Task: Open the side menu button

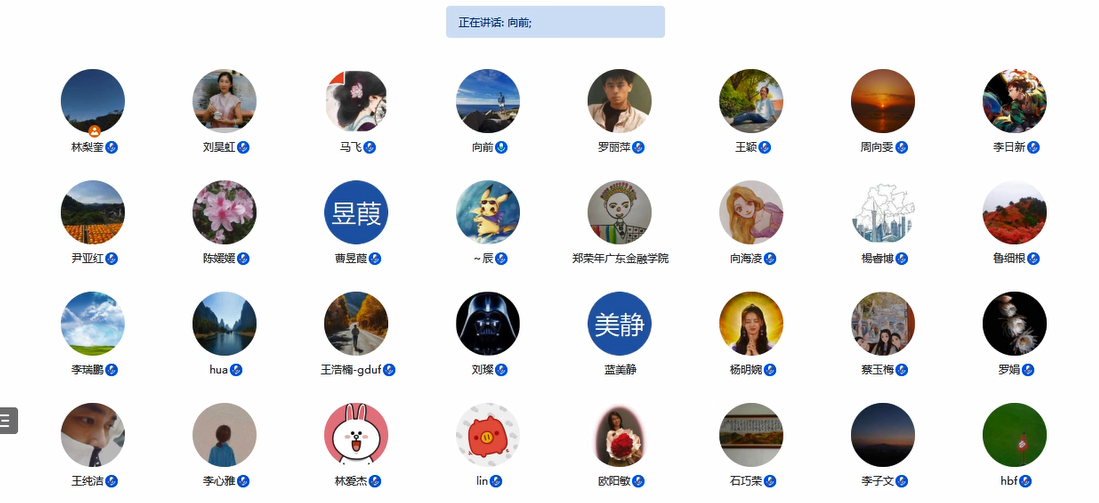Action: point(8,420)
